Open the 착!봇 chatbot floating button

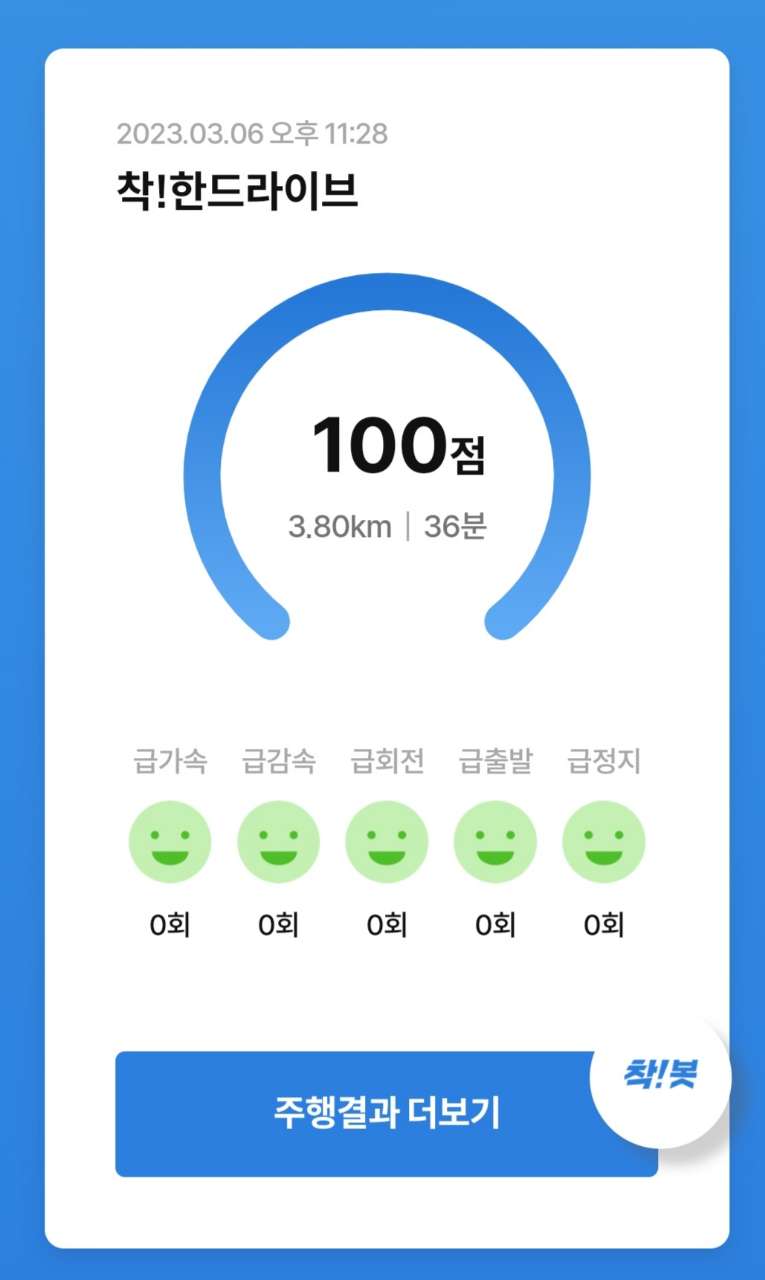[660, 1076]
